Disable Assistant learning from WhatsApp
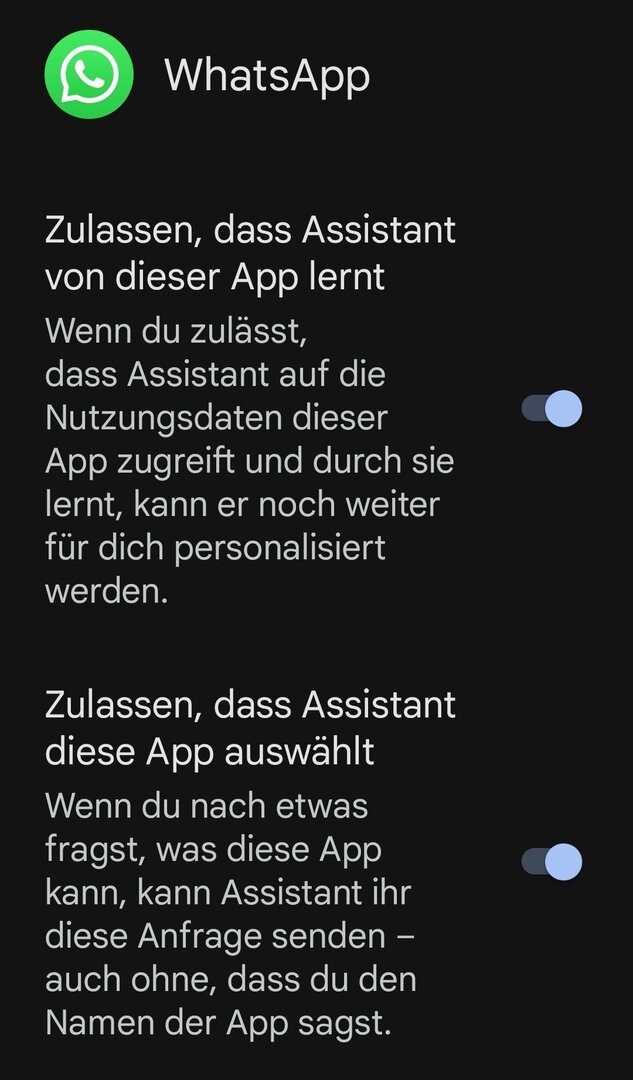Image resolution: width=633 pixels, height=1080 pixels. tap(552, 409)
